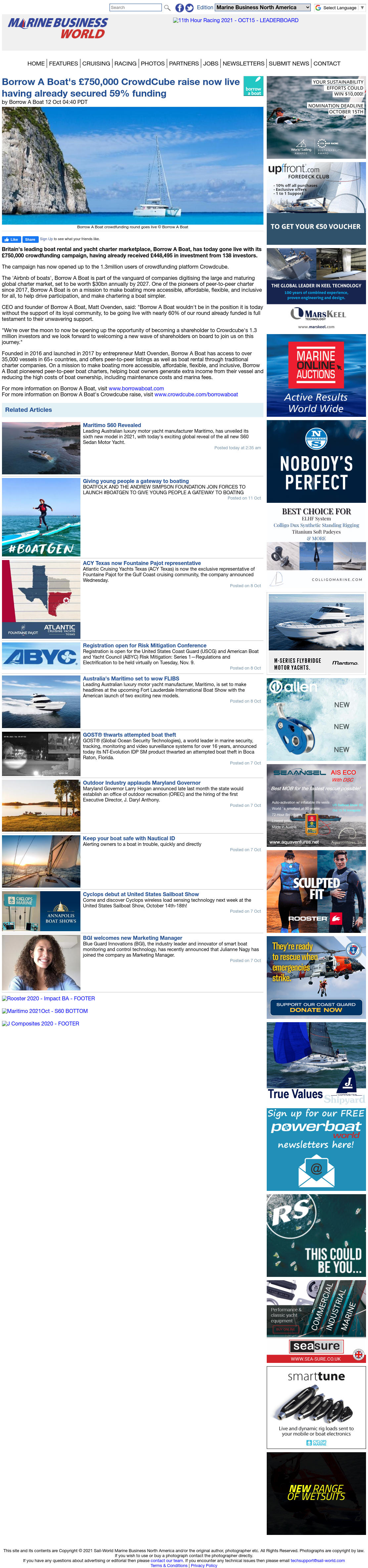Open Keep your boat safe with Nautical ID
The image size is (368, 1568).
coord(129,838)
